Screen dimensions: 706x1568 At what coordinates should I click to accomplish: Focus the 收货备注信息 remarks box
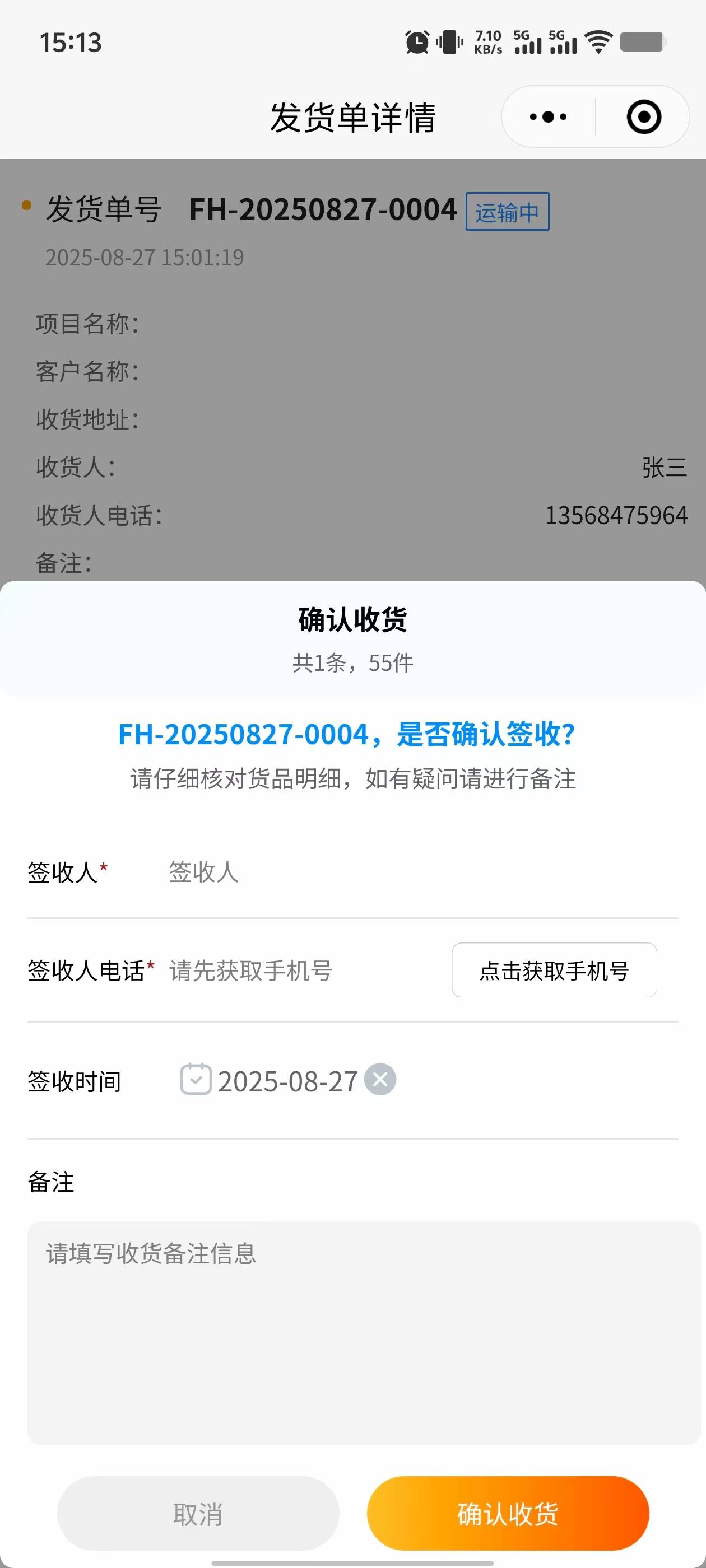[364, 1332]
